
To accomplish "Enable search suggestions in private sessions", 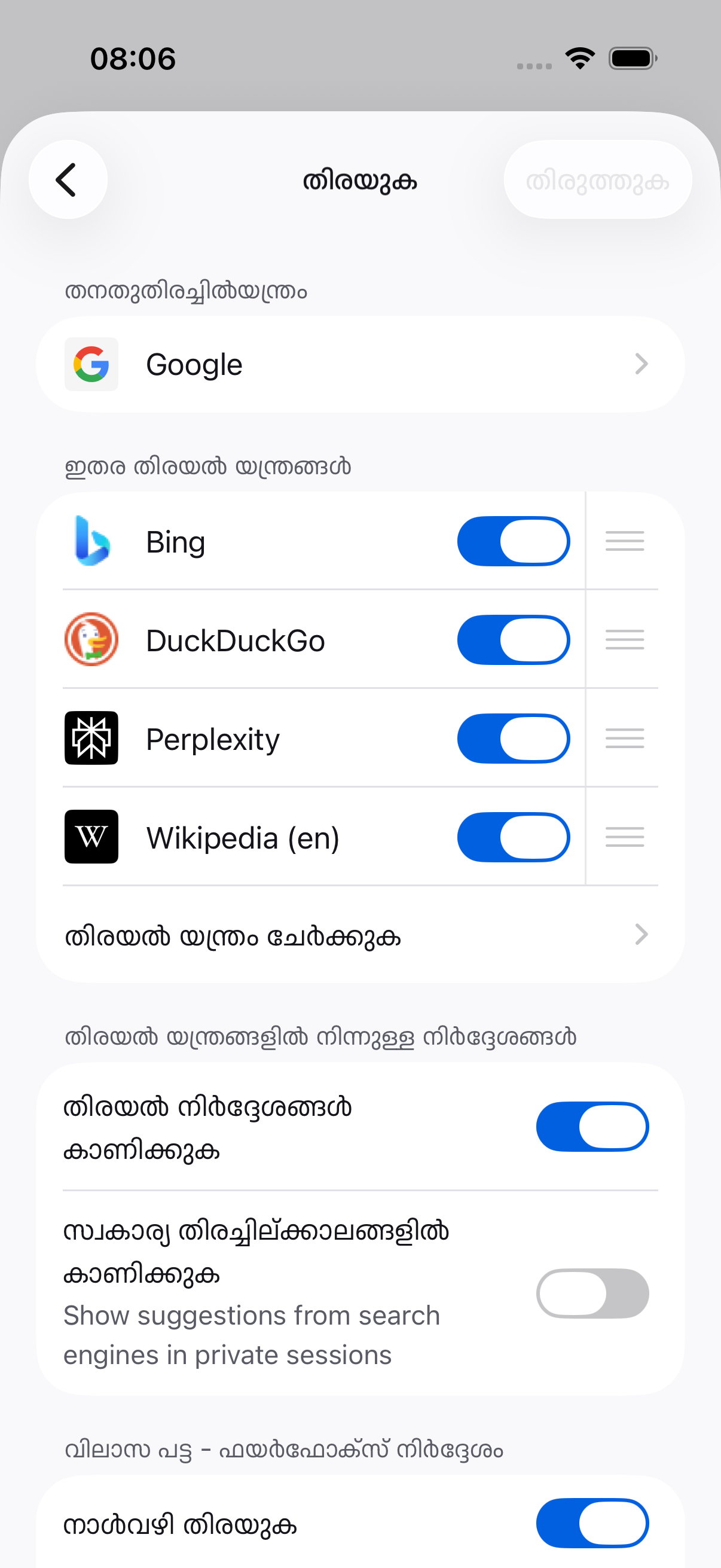I will click(x=591, y=1294).
